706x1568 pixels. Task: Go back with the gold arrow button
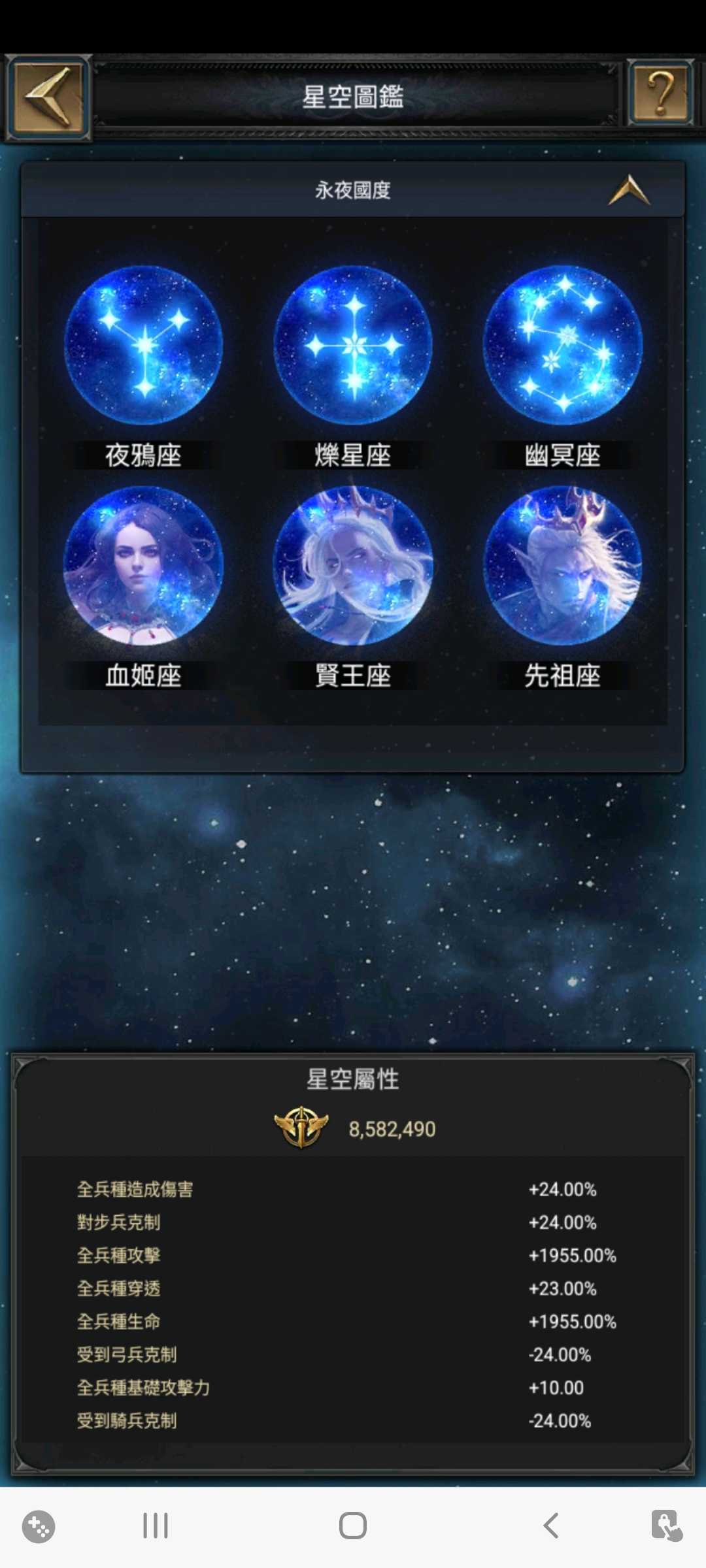tap(47, 98)
